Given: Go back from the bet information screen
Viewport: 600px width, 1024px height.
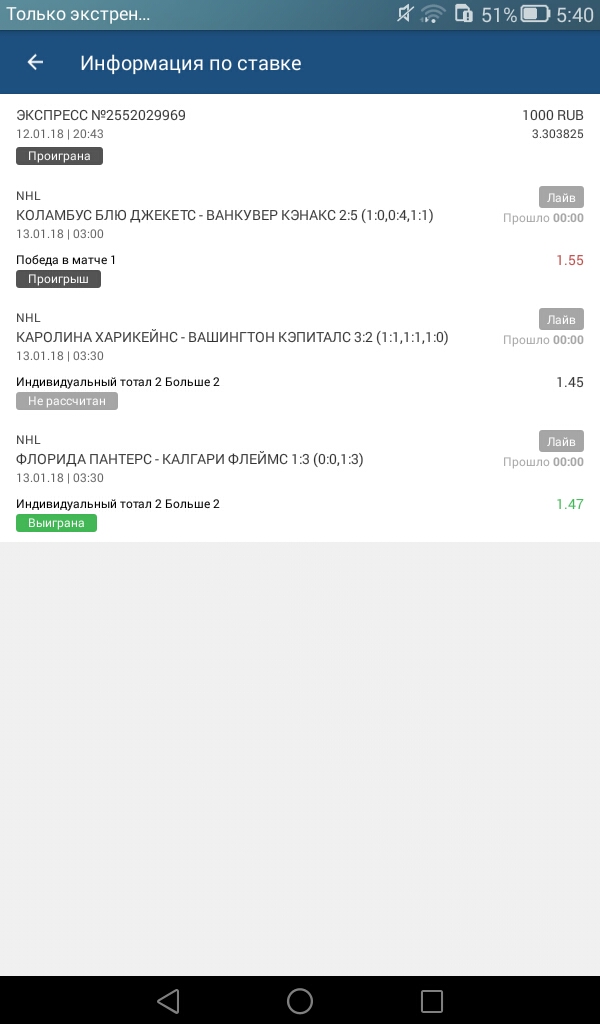Looking at the screenshot, I should pos(35,63).
